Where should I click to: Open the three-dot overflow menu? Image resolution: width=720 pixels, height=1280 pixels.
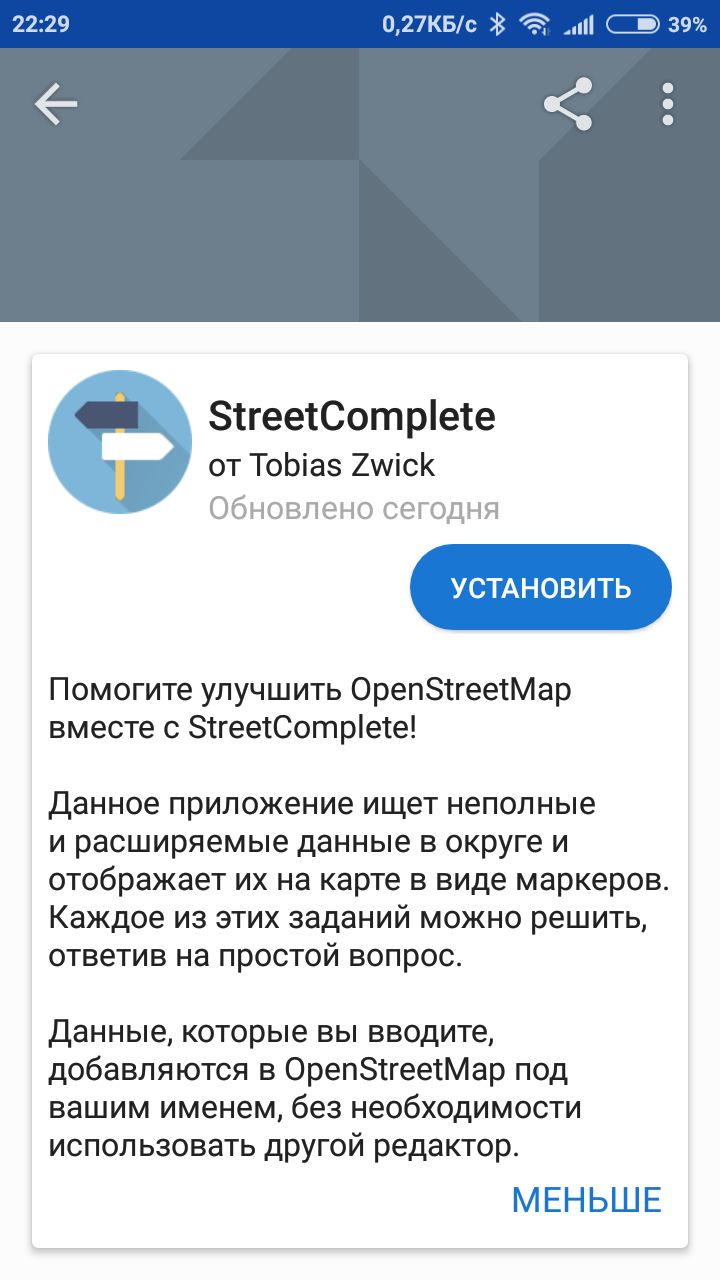point(668,104)
